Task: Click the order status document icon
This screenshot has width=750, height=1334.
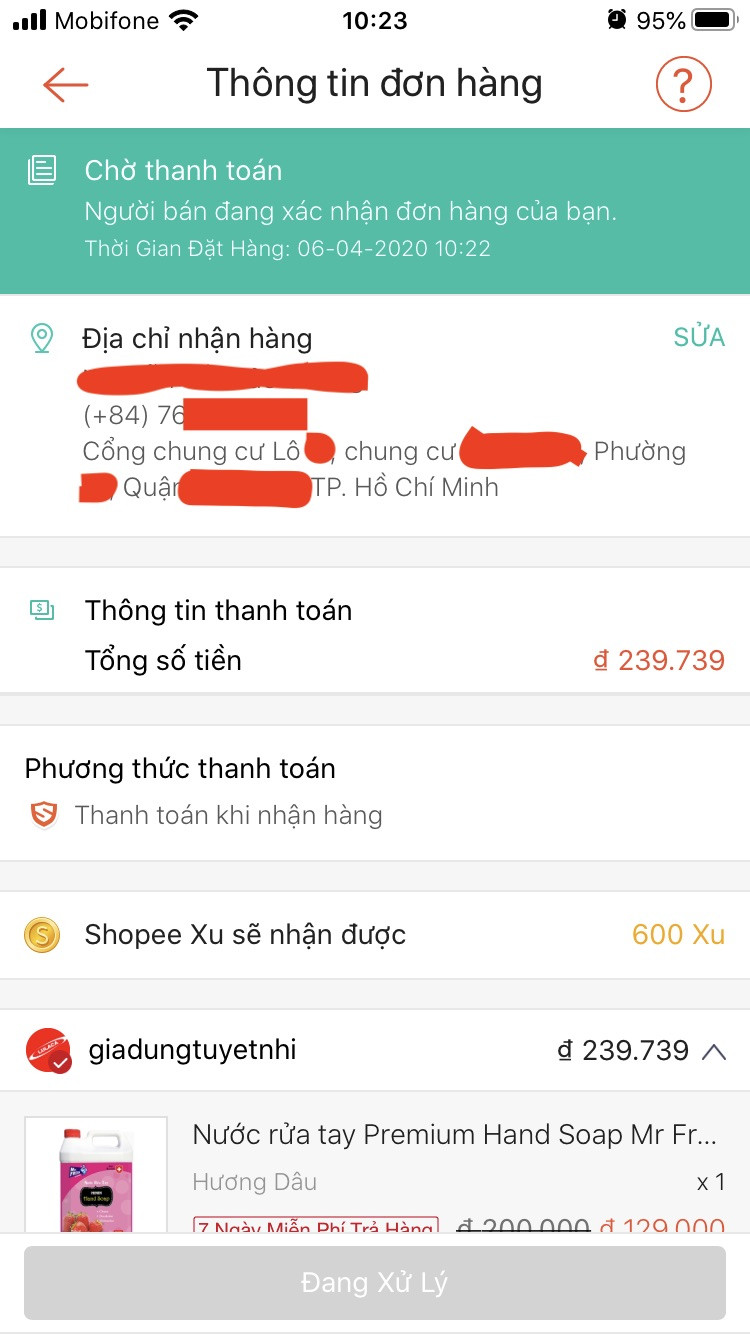Action: [x=42, y=170]
